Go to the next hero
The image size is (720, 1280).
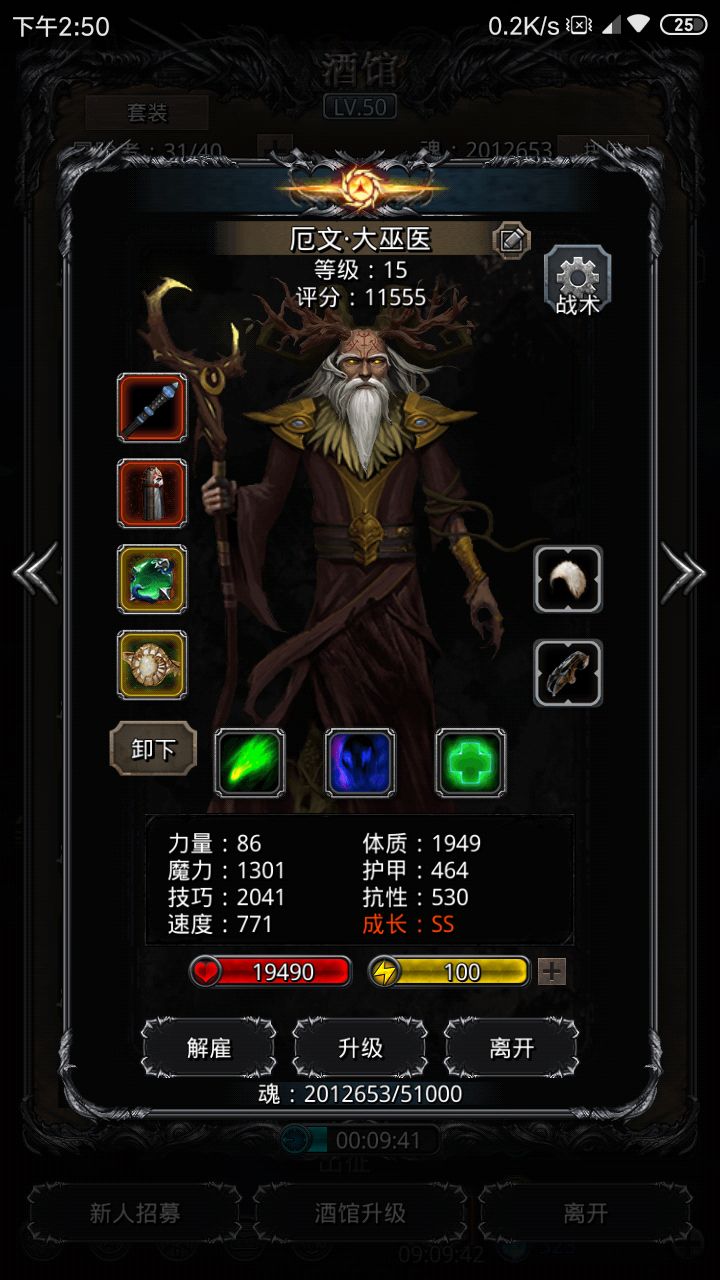684,573
